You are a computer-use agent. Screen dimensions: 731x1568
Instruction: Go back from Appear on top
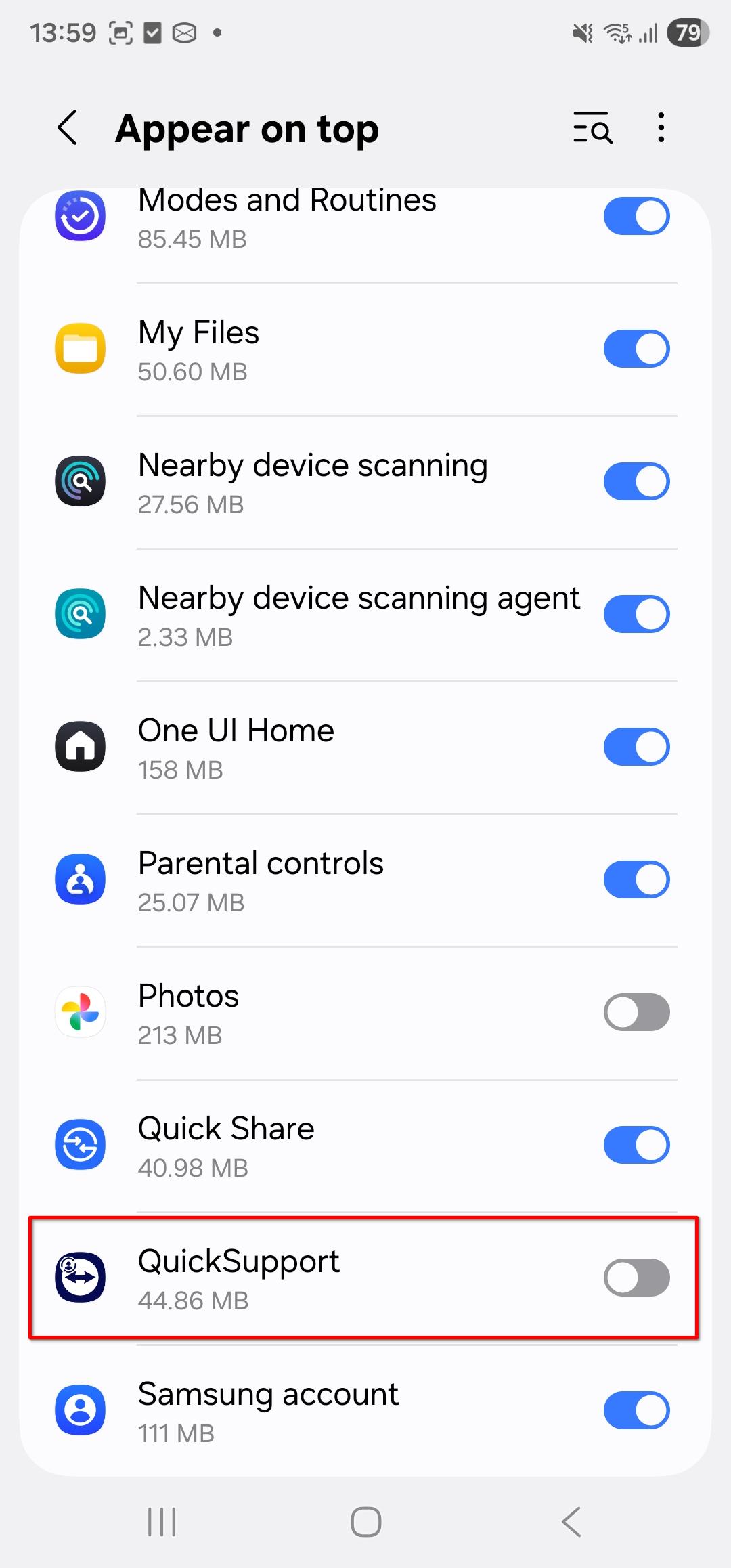[x=68, y=128]
